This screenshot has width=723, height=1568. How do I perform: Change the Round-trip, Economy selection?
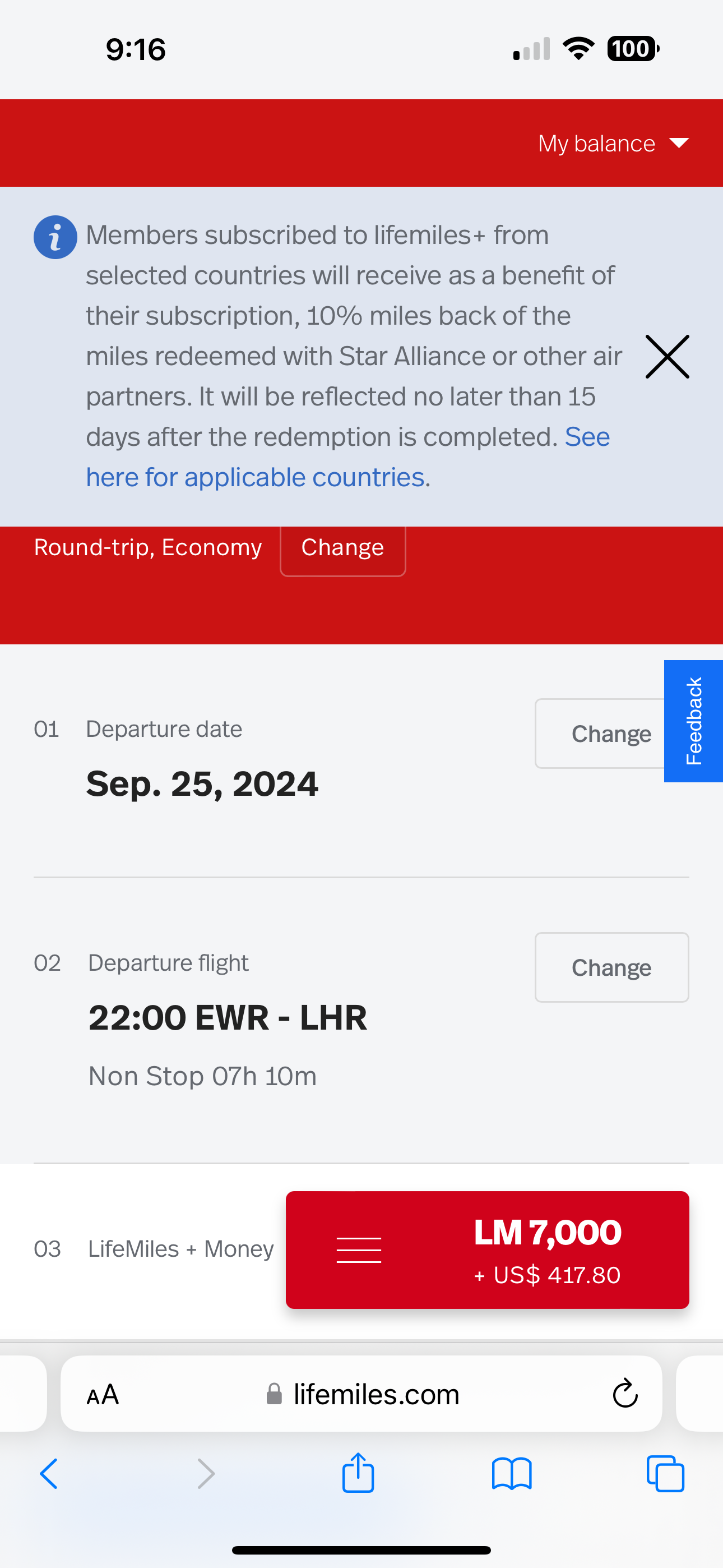pyautogui.click(x=342, y=548)
